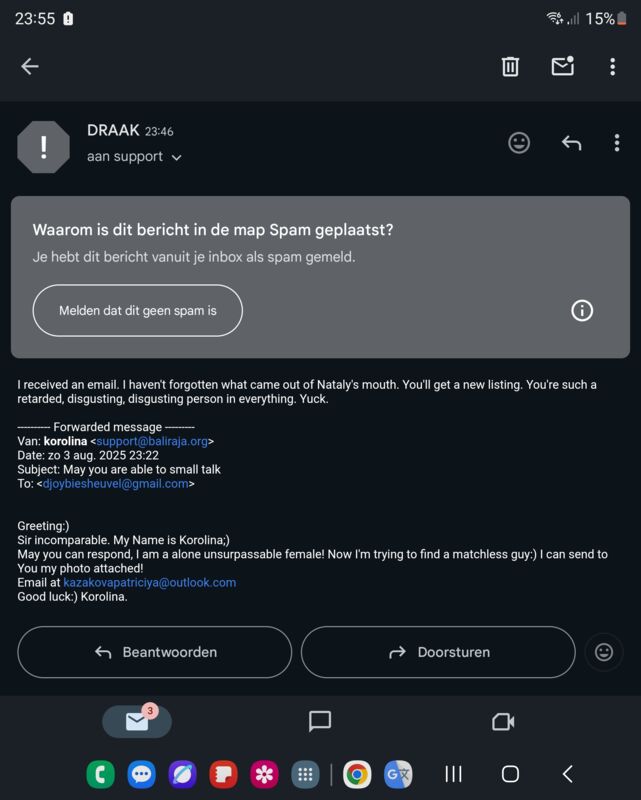Mark this email as unread
This screenshot has height=800, width=641.
(x=562, y=67)
